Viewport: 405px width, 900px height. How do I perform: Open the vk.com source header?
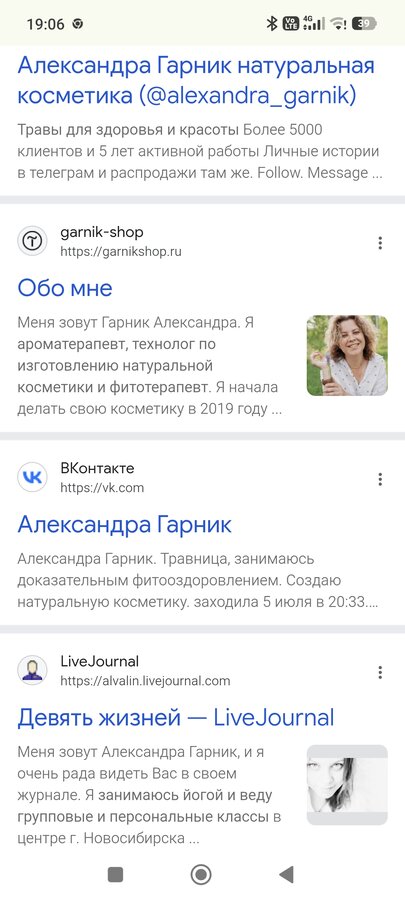80,478
